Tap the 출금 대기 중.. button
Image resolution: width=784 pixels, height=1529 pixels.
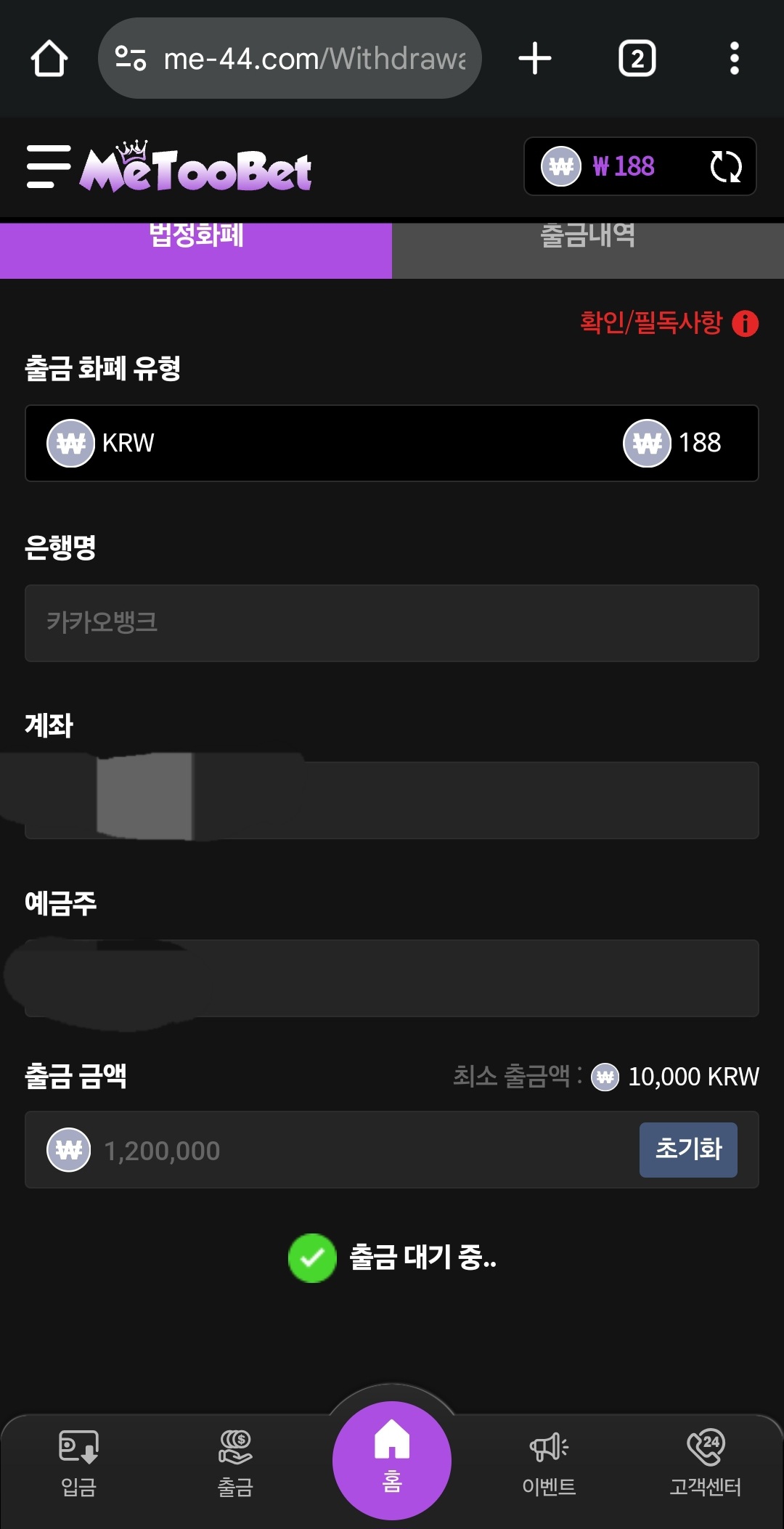pos(392,1257)
